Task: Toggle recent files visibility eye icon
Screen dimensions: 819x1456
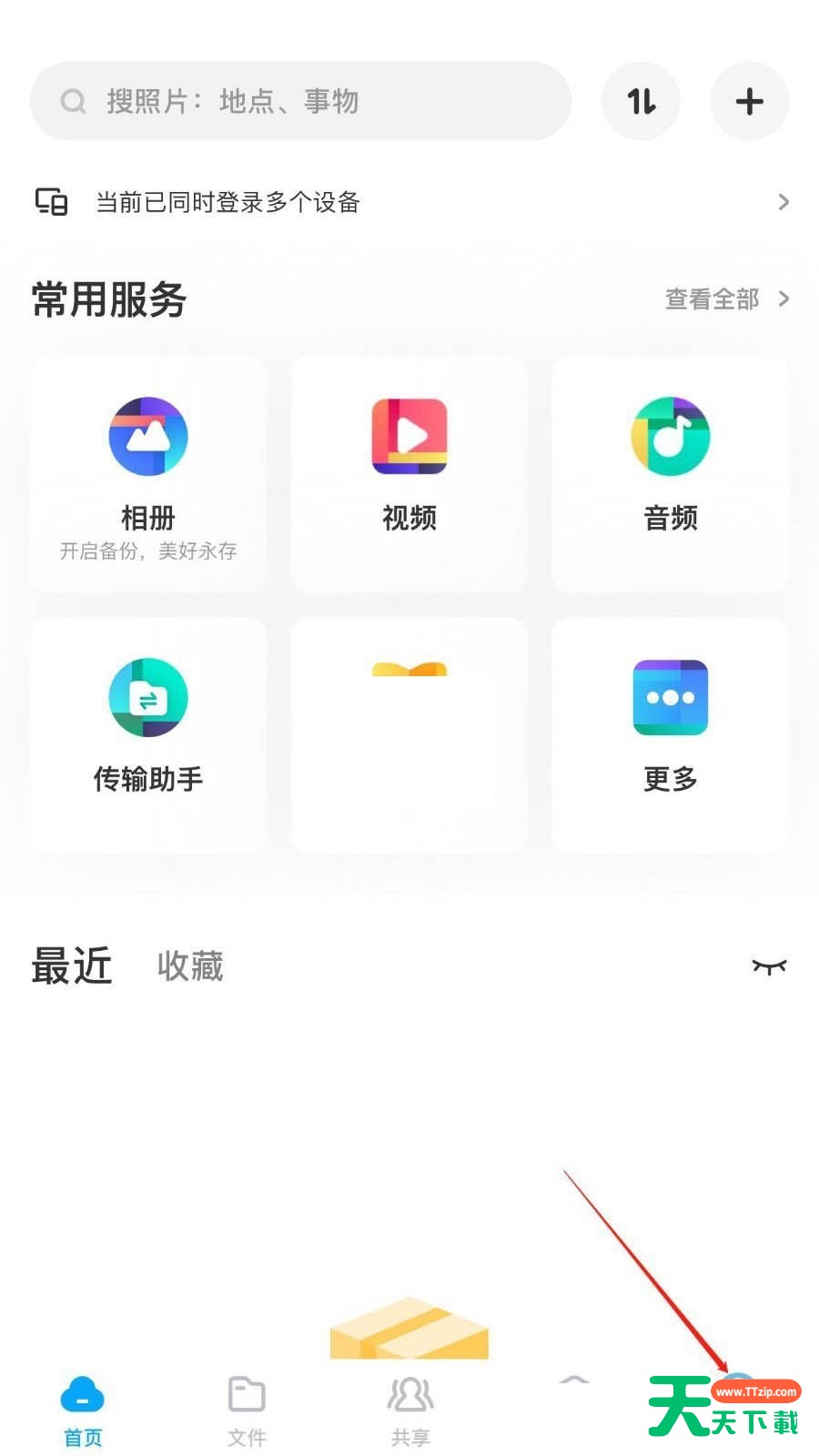Action: 769,966
